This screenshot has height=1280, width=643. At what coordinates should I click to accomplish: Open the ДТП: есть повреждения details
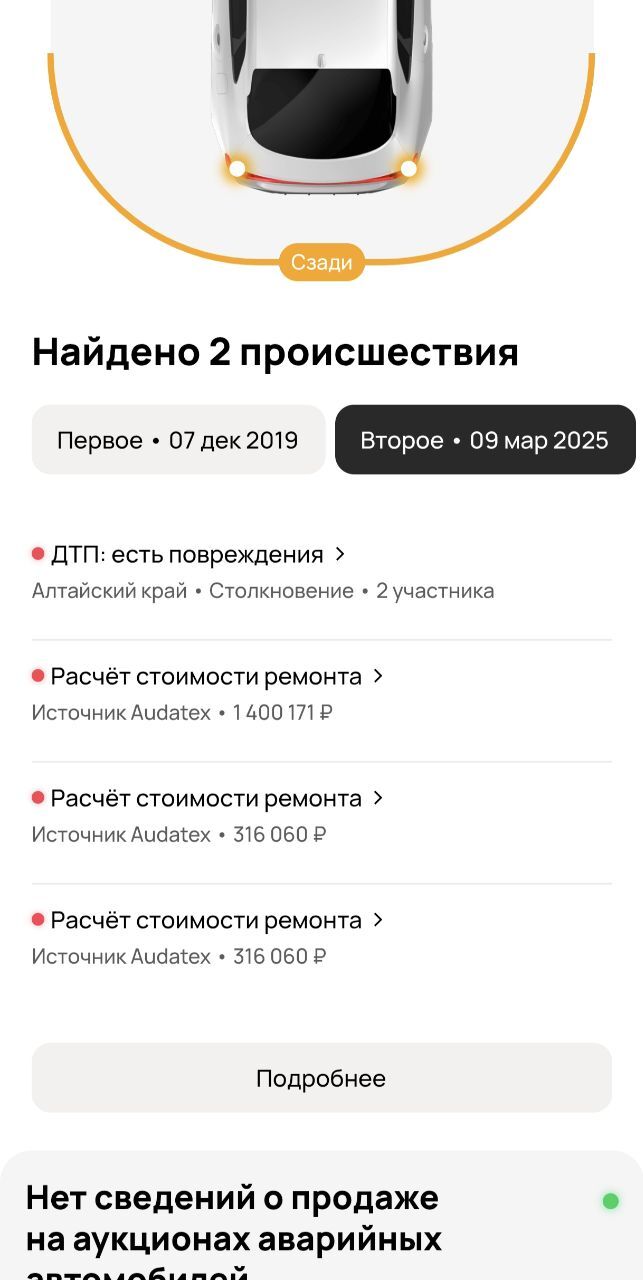tap(190, 555)
